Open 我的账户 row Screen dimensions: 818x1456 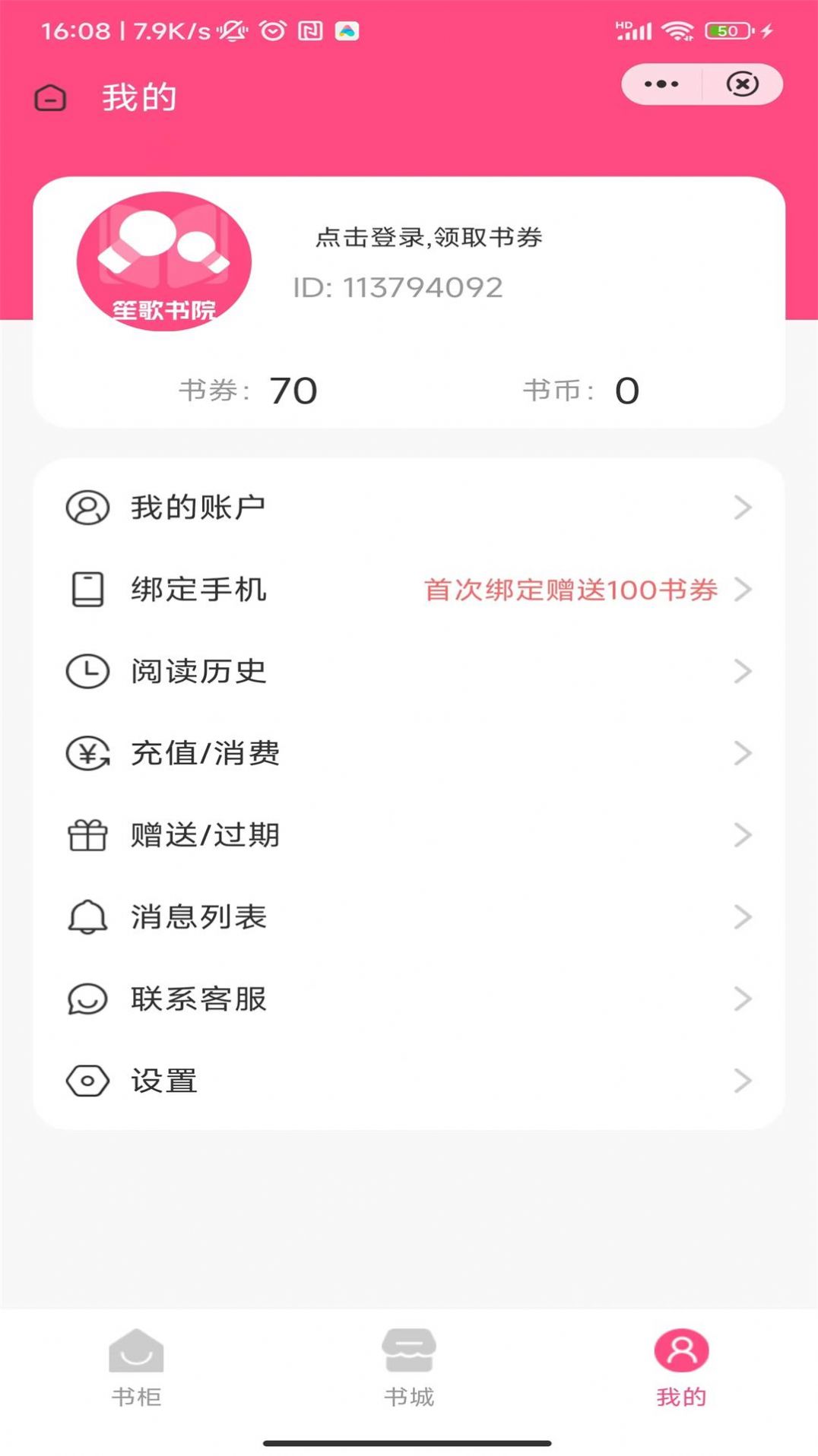point(409,508)
